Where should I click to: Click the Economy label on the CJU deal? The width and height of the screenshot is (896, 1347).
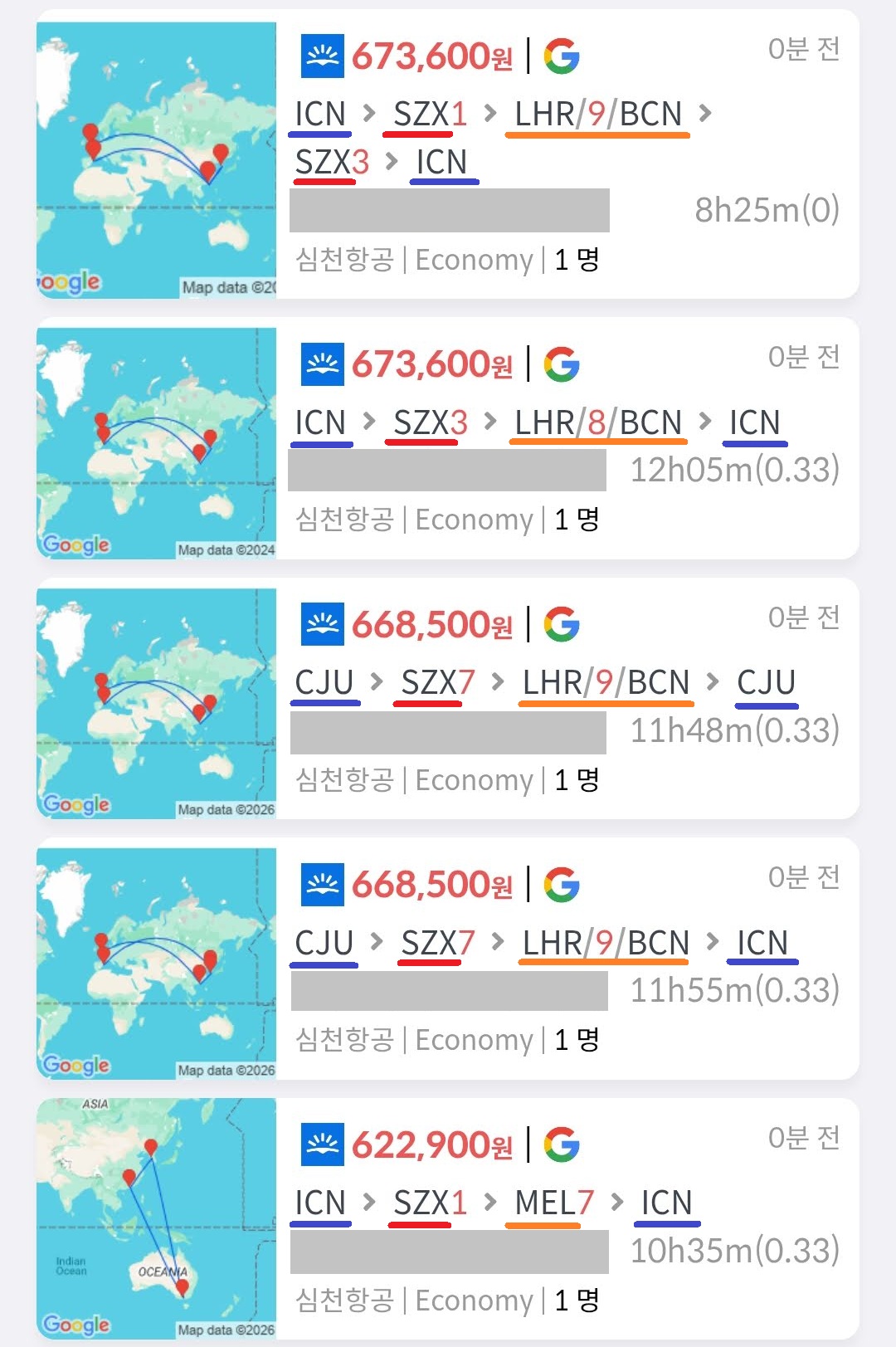473,779
